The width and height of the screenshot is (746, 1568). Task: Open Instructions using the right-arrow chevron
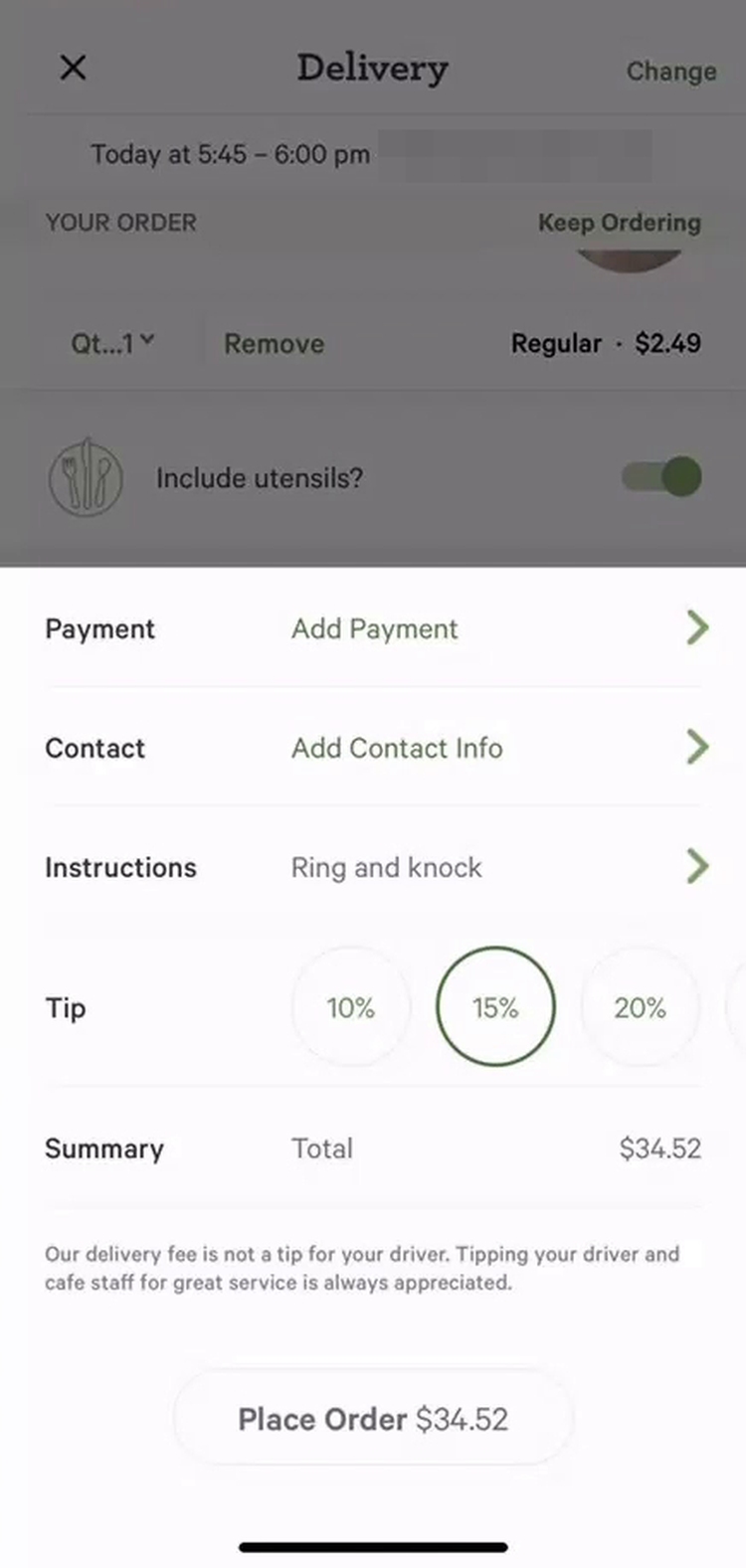point(697,866)
